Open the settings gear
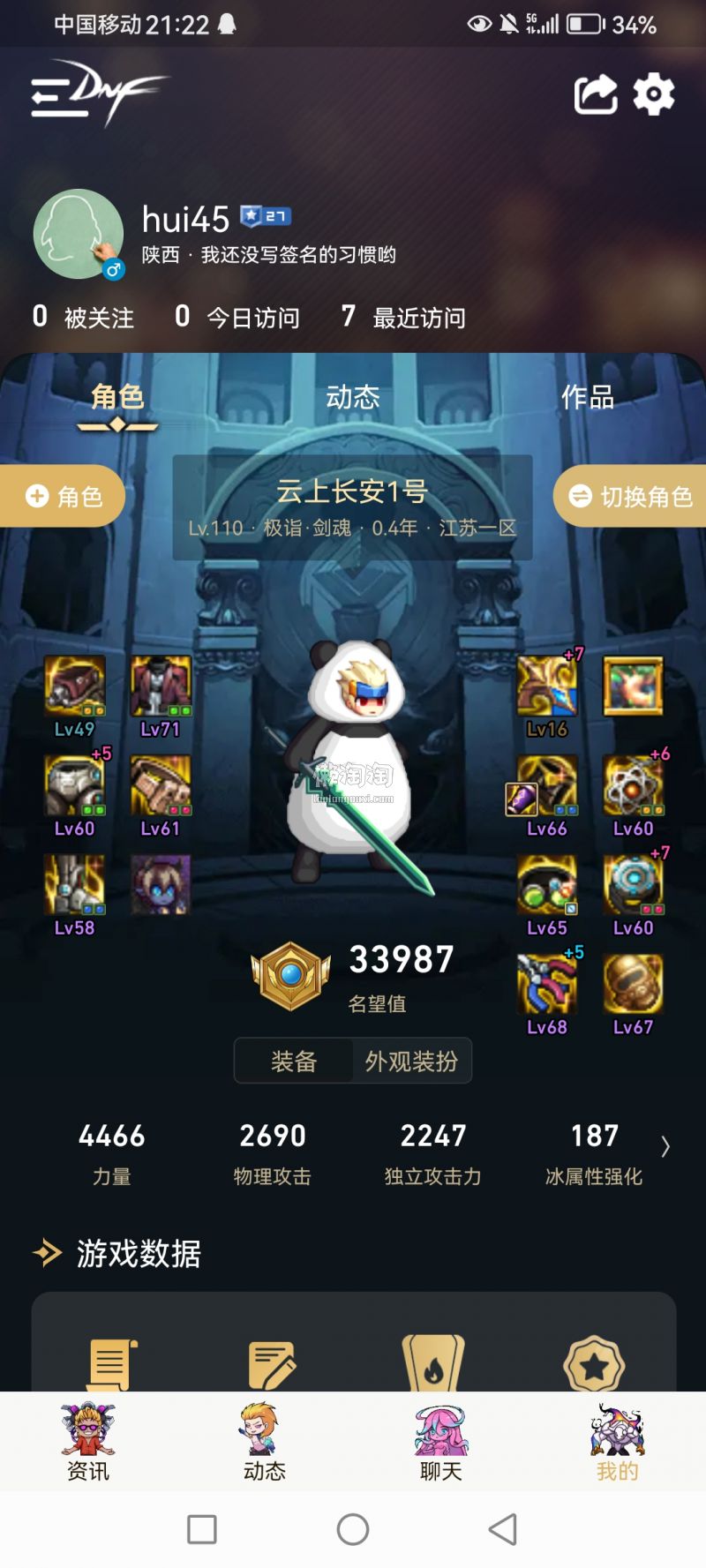706x1568 pixels. (x=654, y=94)
